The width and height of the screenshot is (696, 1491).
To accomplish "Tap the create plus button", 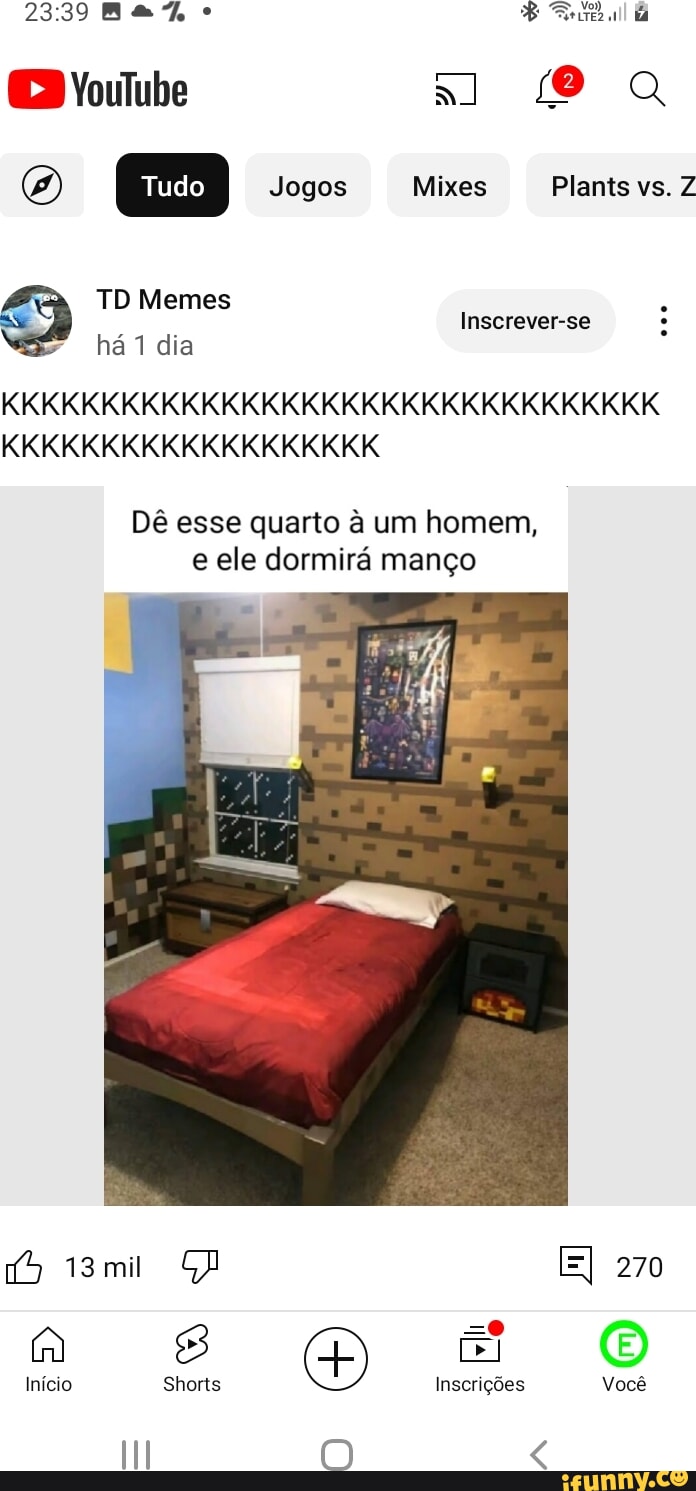I will pos(336,1359).
